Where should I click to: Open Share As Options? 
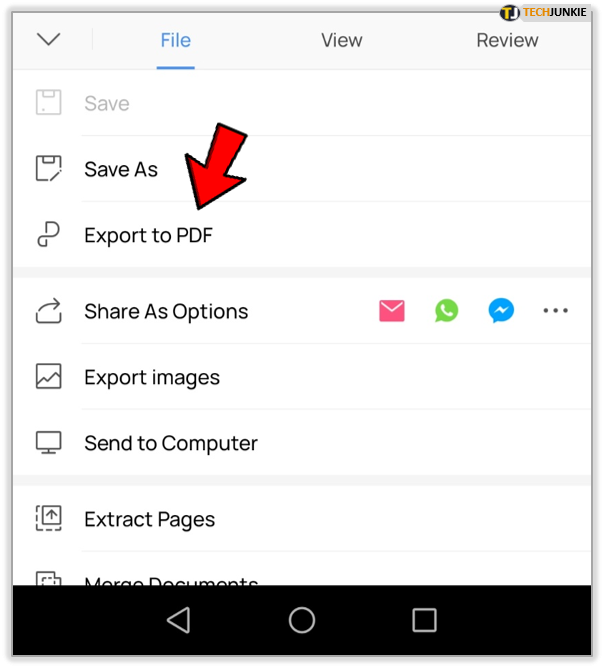165,311
